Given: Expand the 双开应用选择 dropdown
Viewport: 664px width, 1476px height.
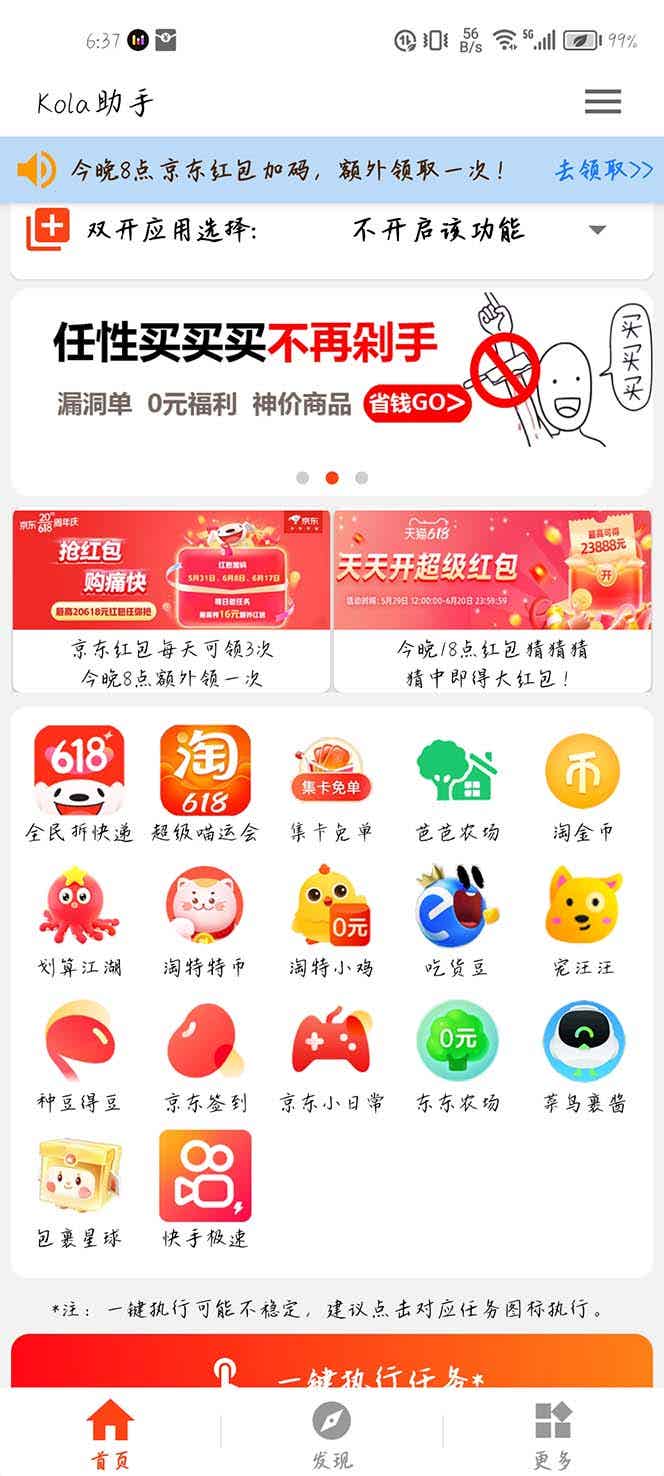Looking at the screenshot, I should pyautogui.click(x=597, y=230).
